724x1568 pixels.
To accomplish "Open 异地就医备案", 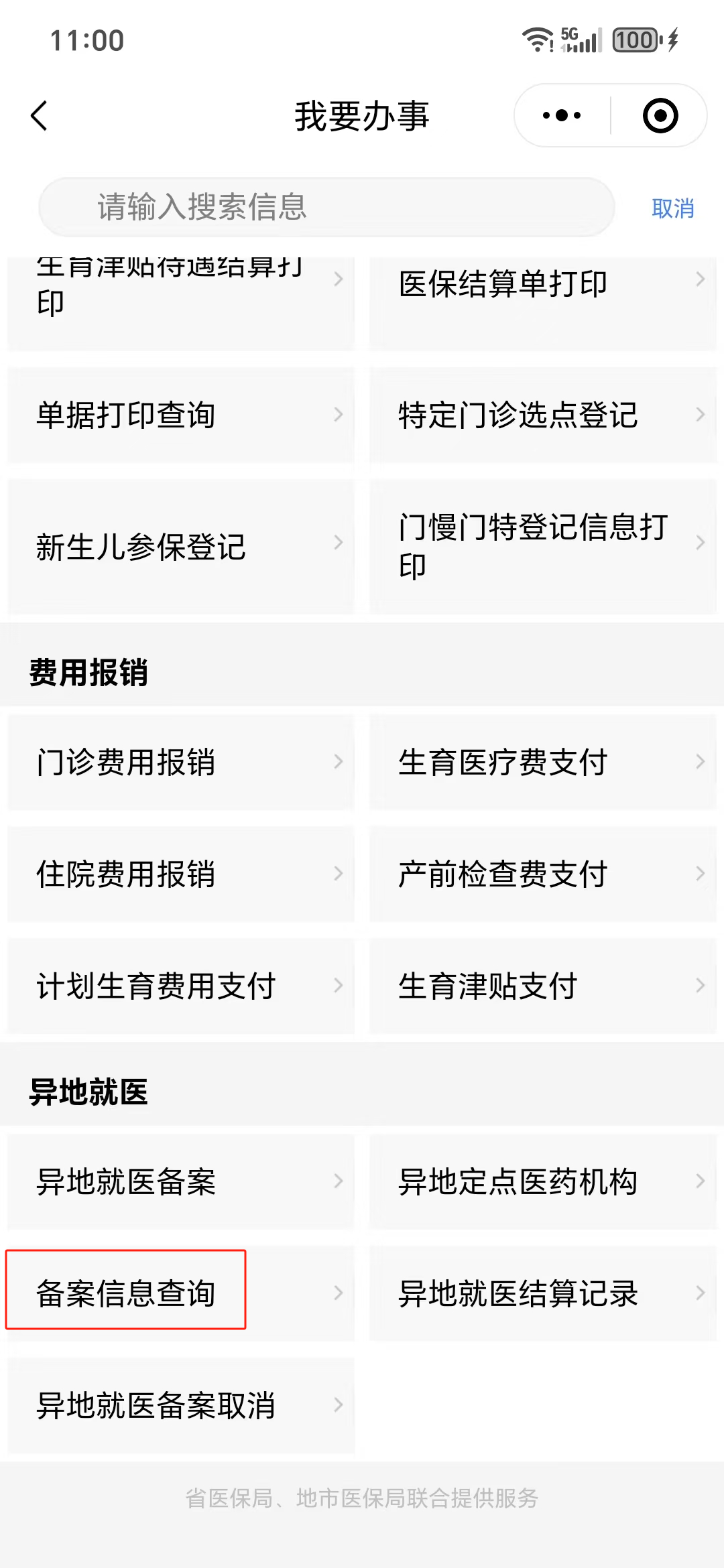I will click(x=181, y=1182).
